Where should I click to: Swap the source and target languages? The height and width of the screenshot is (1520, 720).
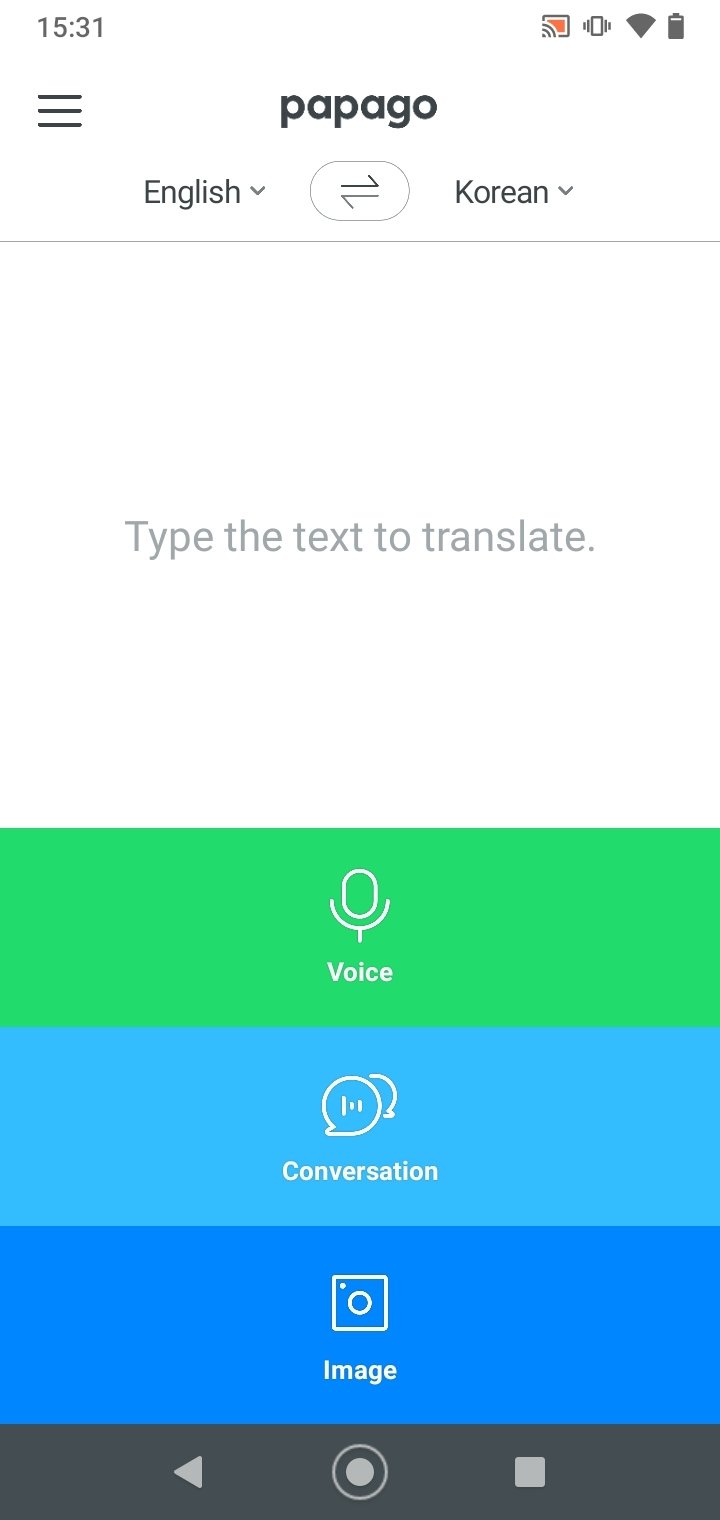[x=360, y=190]
